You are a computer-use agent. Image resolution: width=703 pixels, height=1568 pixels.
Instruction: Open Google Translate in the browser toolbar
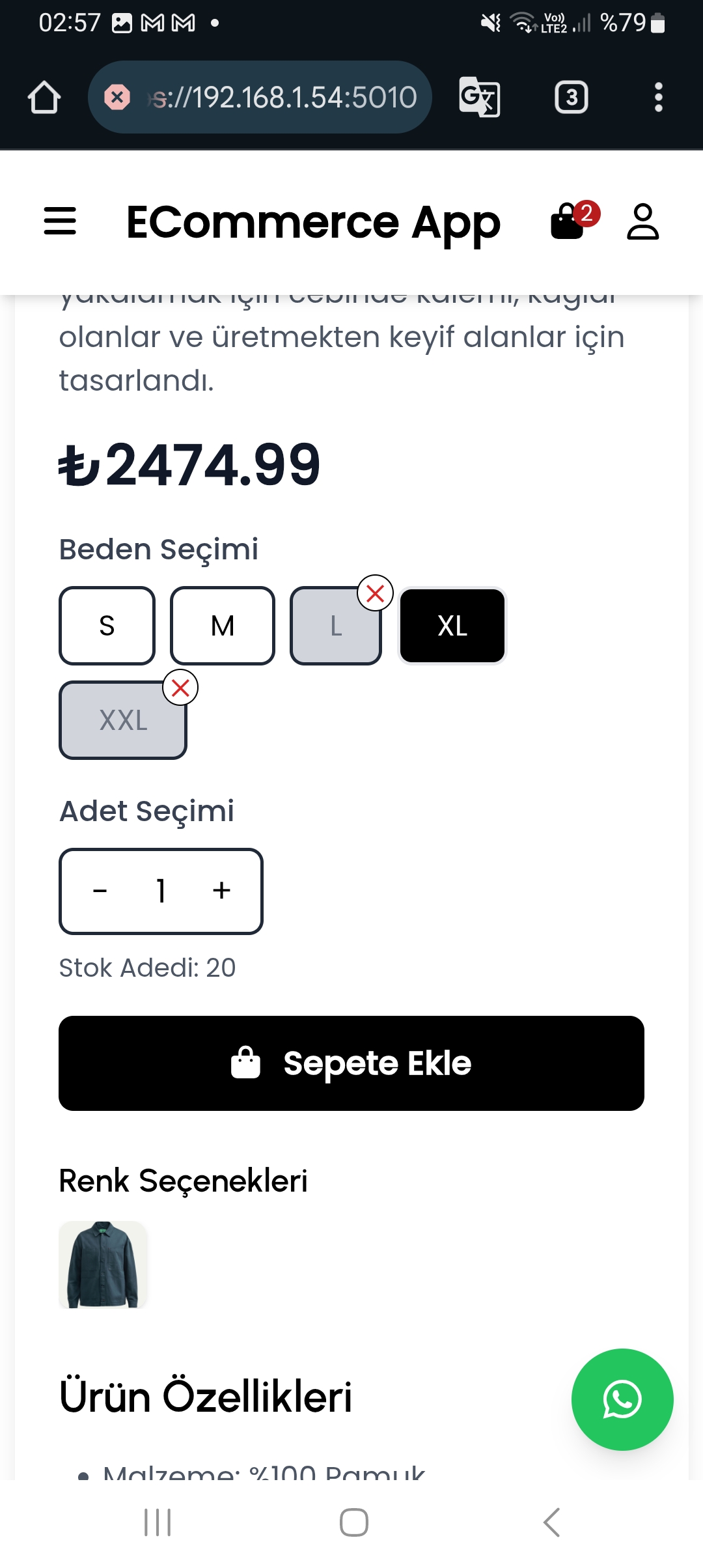pos(480,96)
